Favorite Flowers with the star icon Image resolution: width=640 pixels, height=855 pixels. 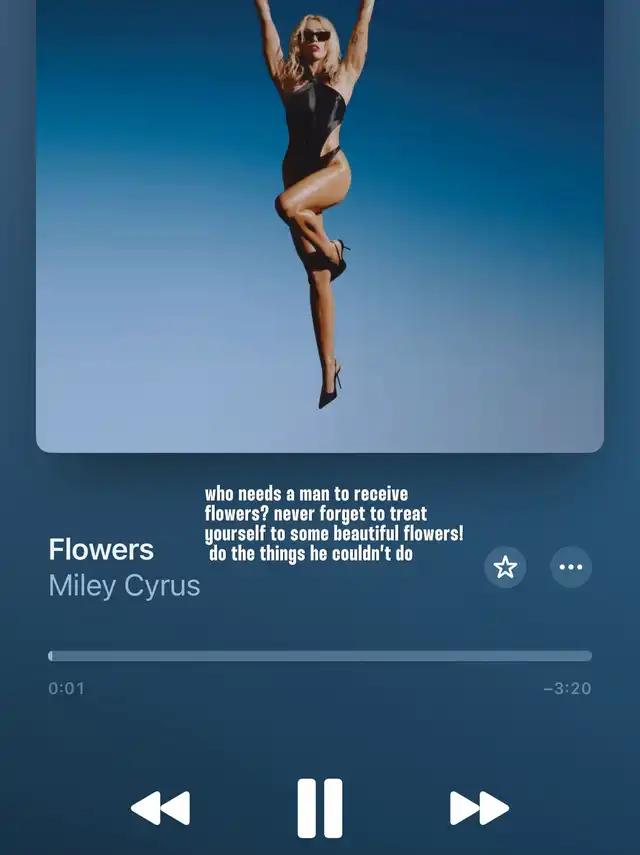click(506, 568)
